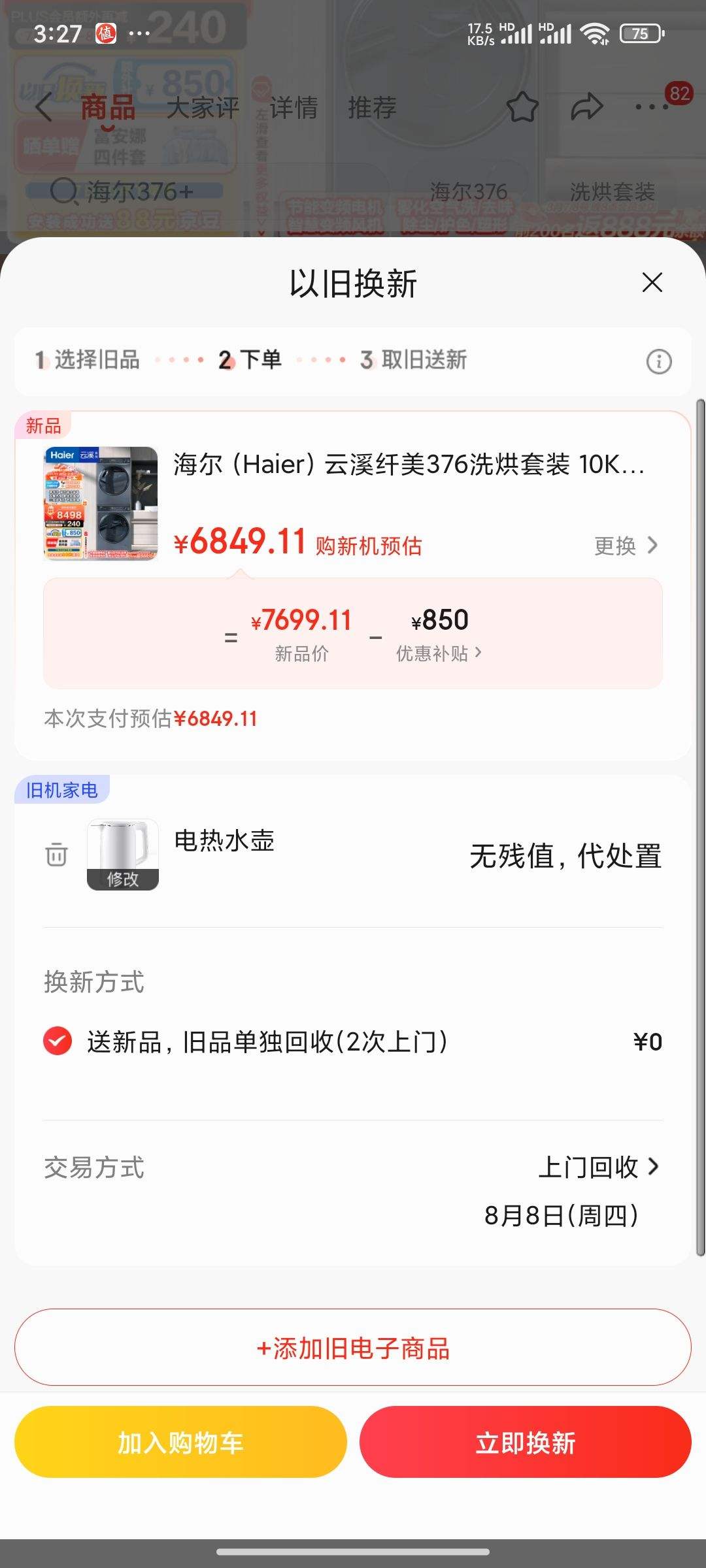
Task: Close the 以旧换新 panel with the X
Action: (652, 282)
